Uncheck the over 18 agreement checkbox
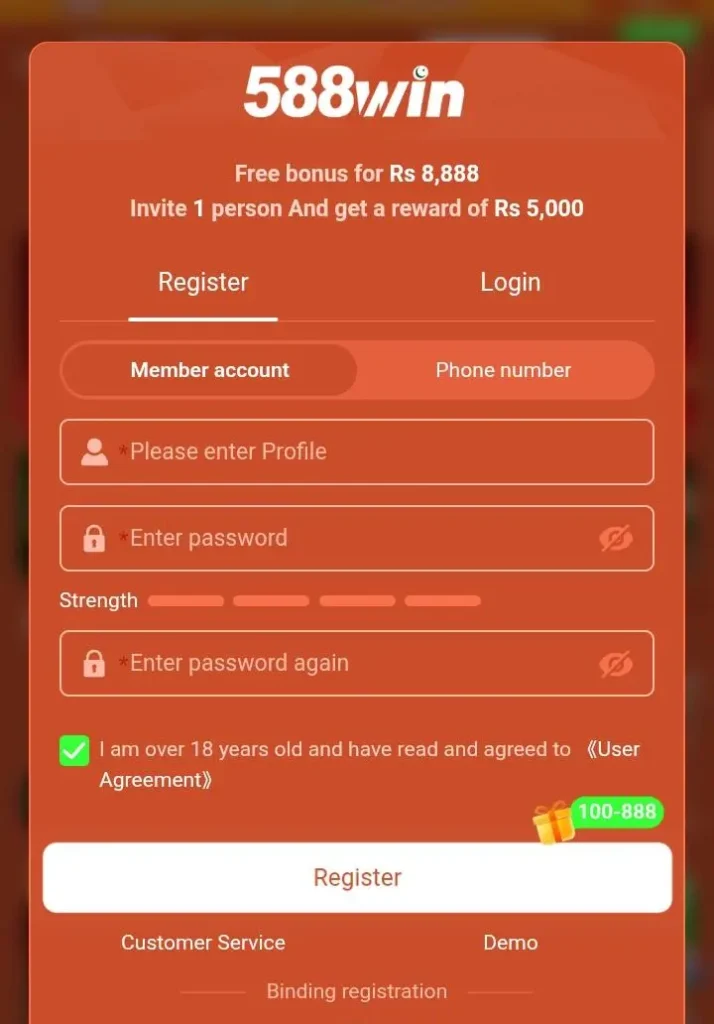This screenshot has width=714, height=1024. pyautogui.click(x=75, y=751)
